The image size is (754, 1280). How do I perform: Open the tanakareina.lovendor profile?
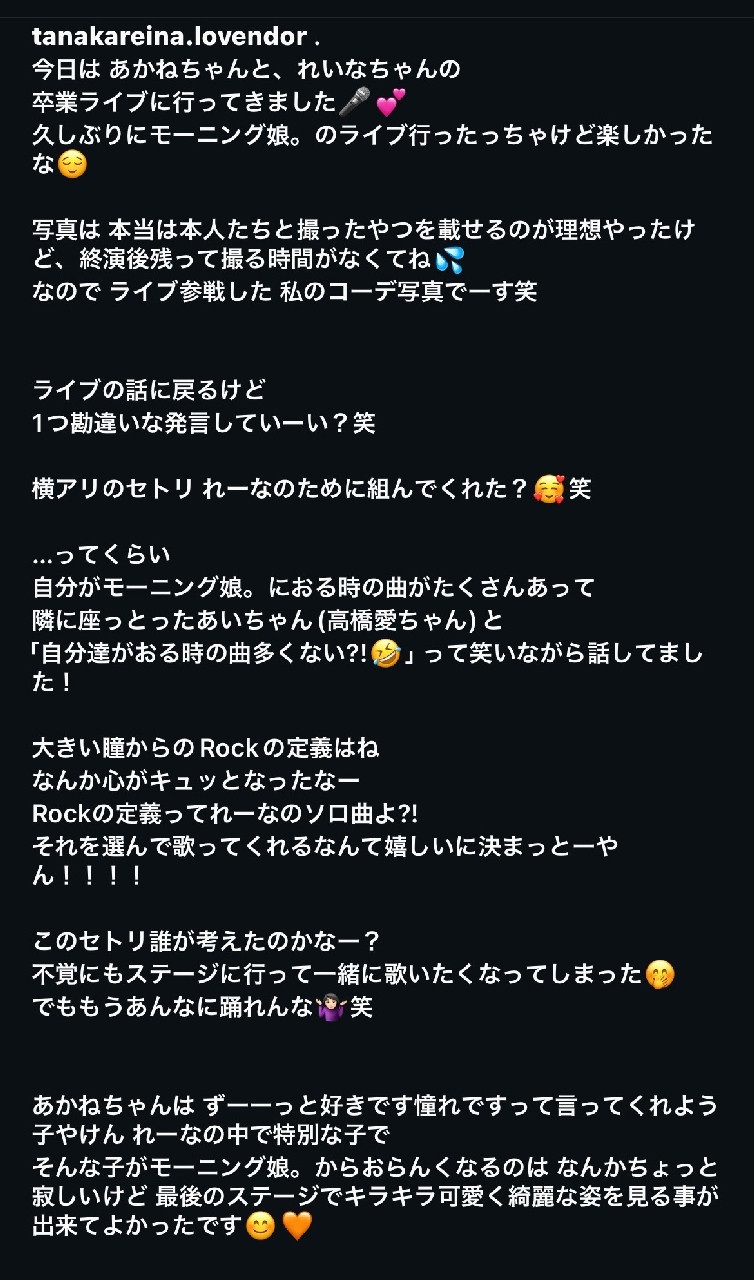(x=168, y=38)
